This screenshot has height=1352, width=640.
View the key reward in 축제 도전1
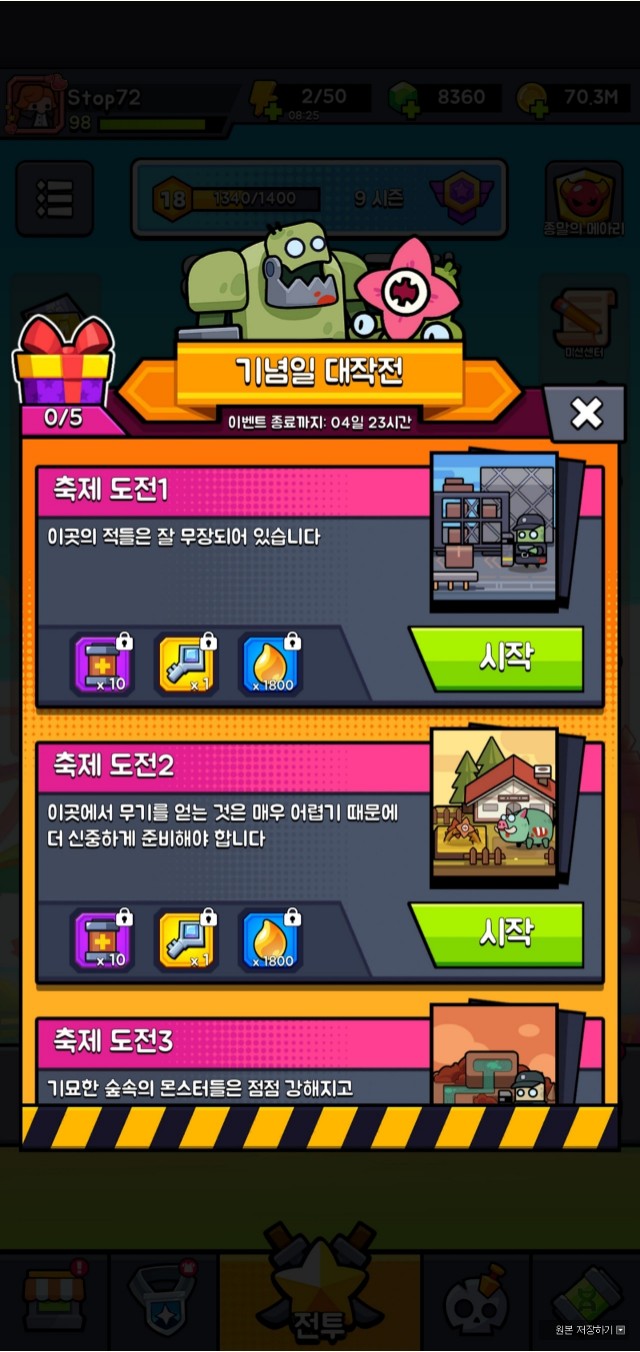pyautogui.click(x=186, y=664)
